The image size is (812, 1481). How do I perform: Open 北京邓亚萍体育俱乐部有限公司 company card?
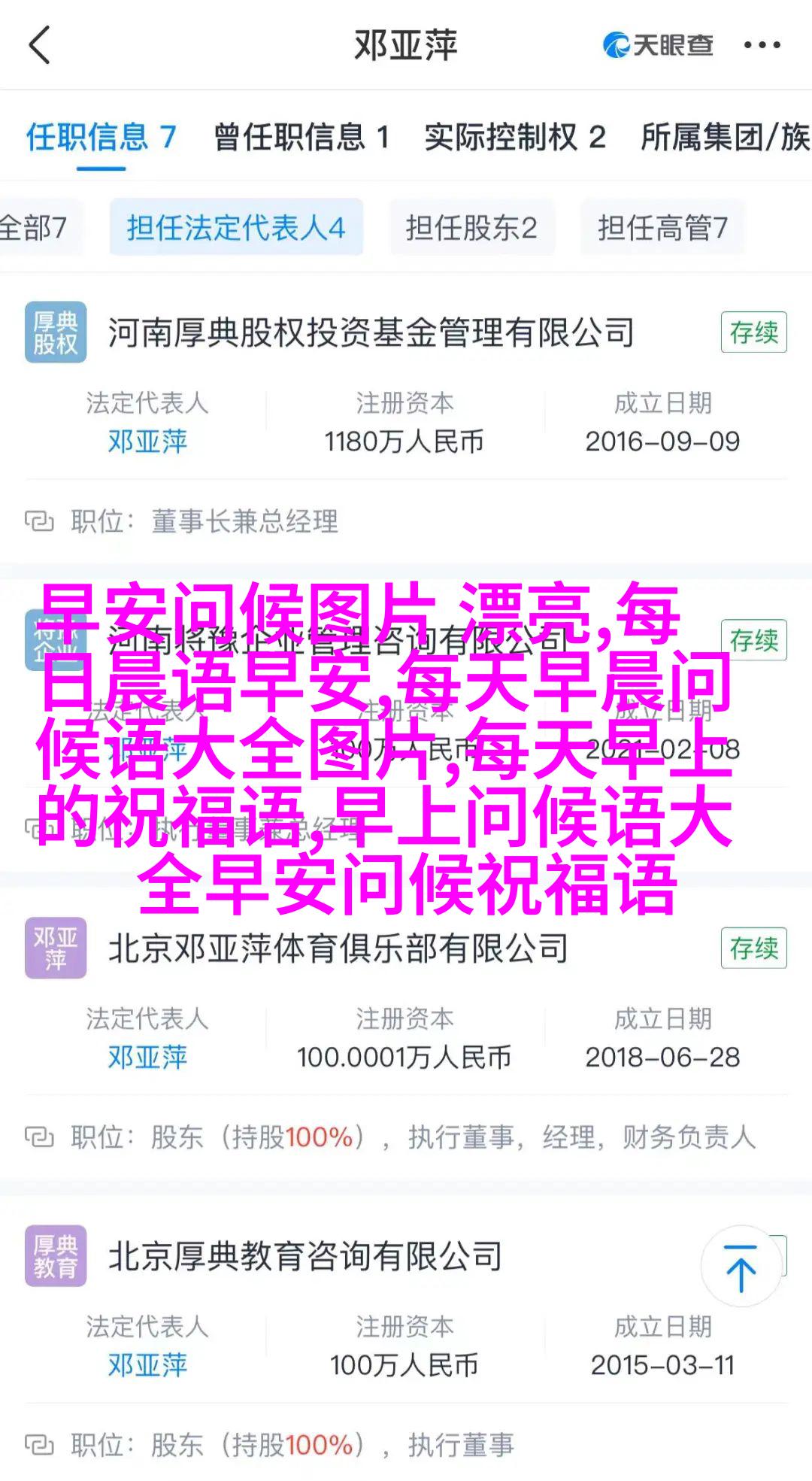[338, 948]
